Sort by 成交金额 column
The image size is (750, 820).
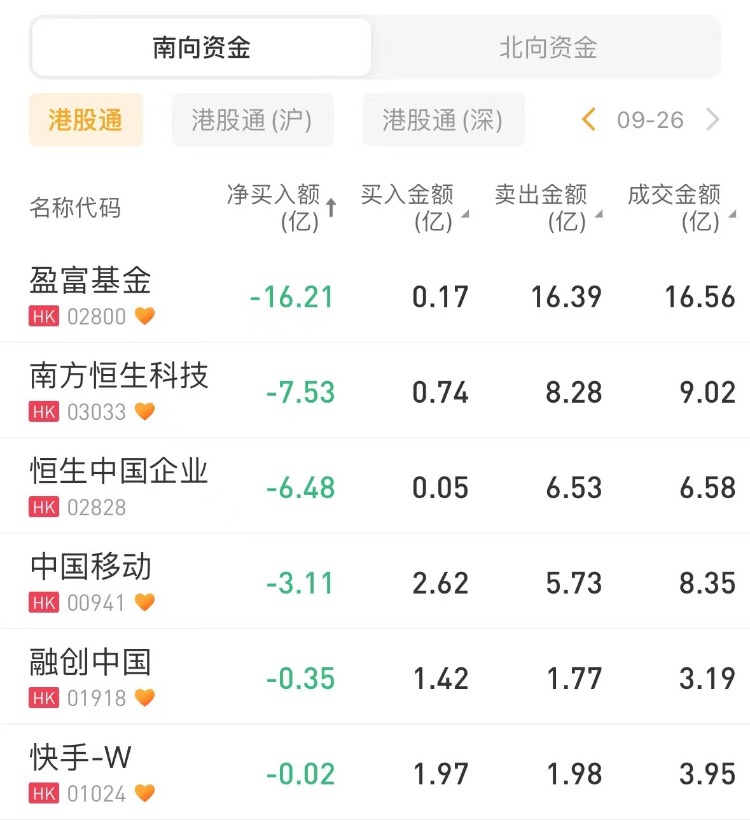click(x=680, y=207)
